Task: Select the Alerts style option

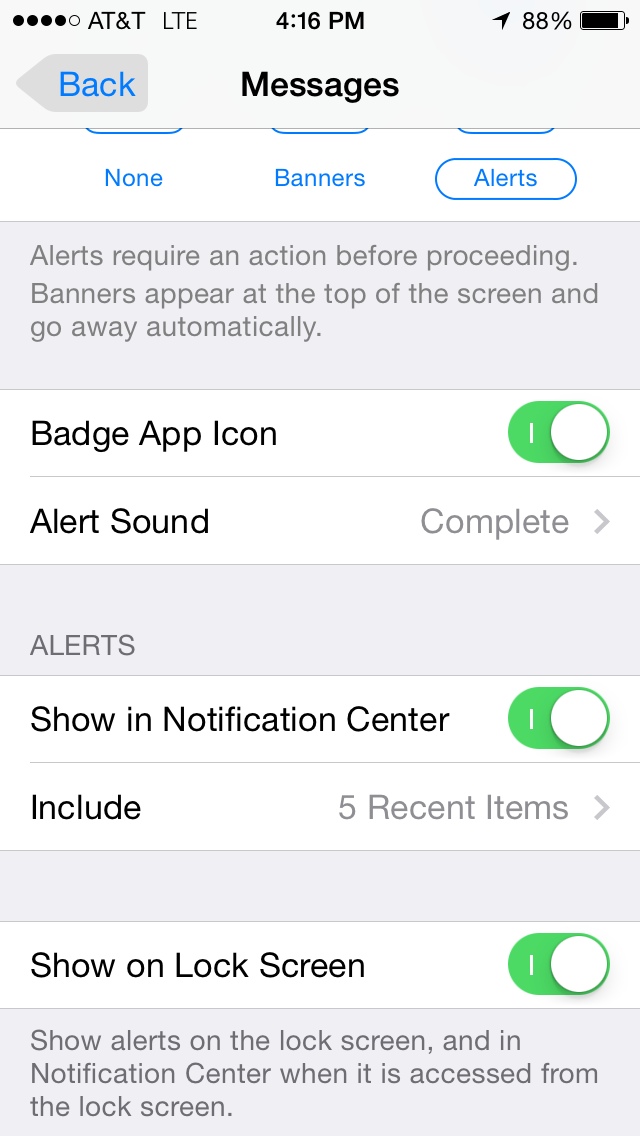Action: click(505, 178)
